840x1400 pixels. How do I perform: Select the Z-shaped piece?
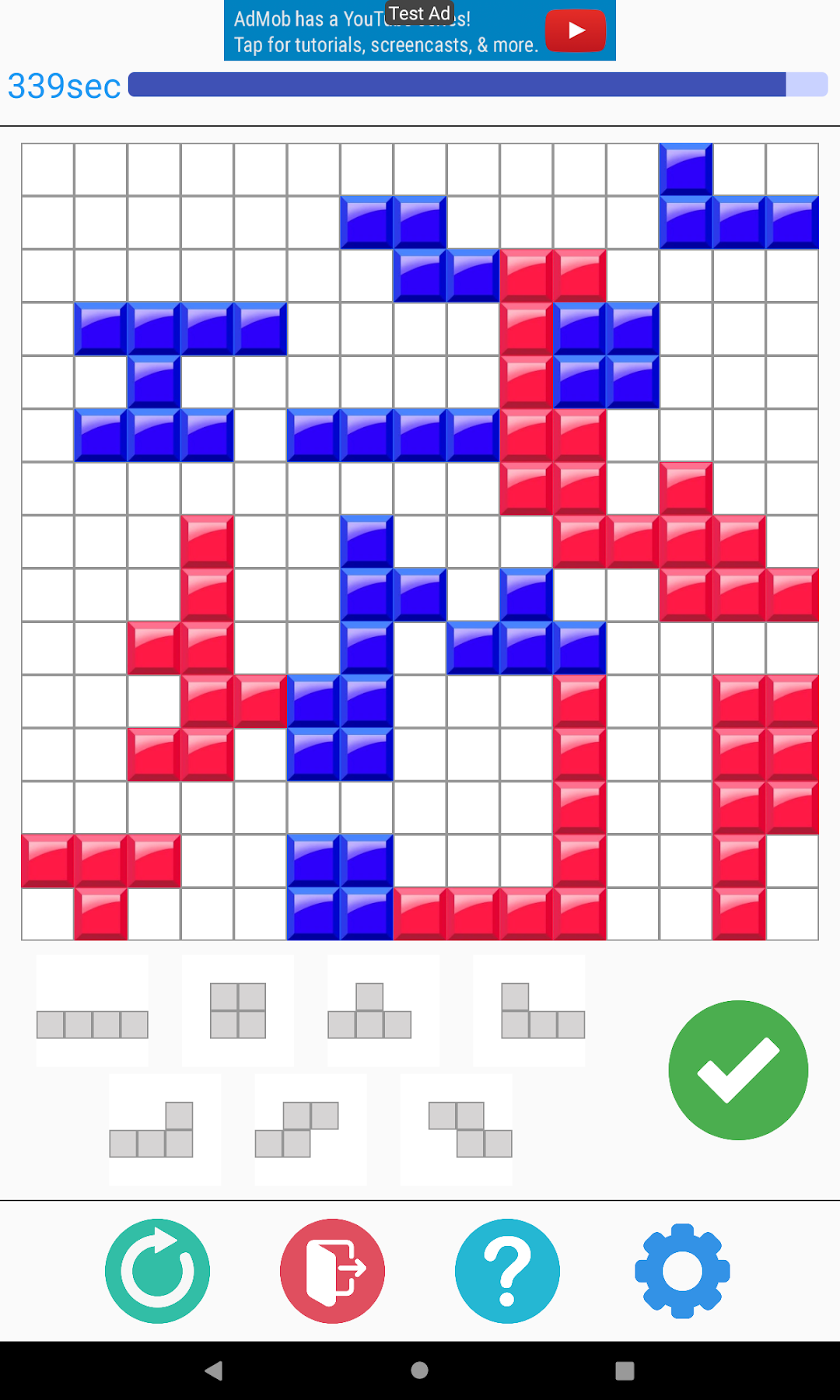pyautogui.click(x=457, y=1129)
